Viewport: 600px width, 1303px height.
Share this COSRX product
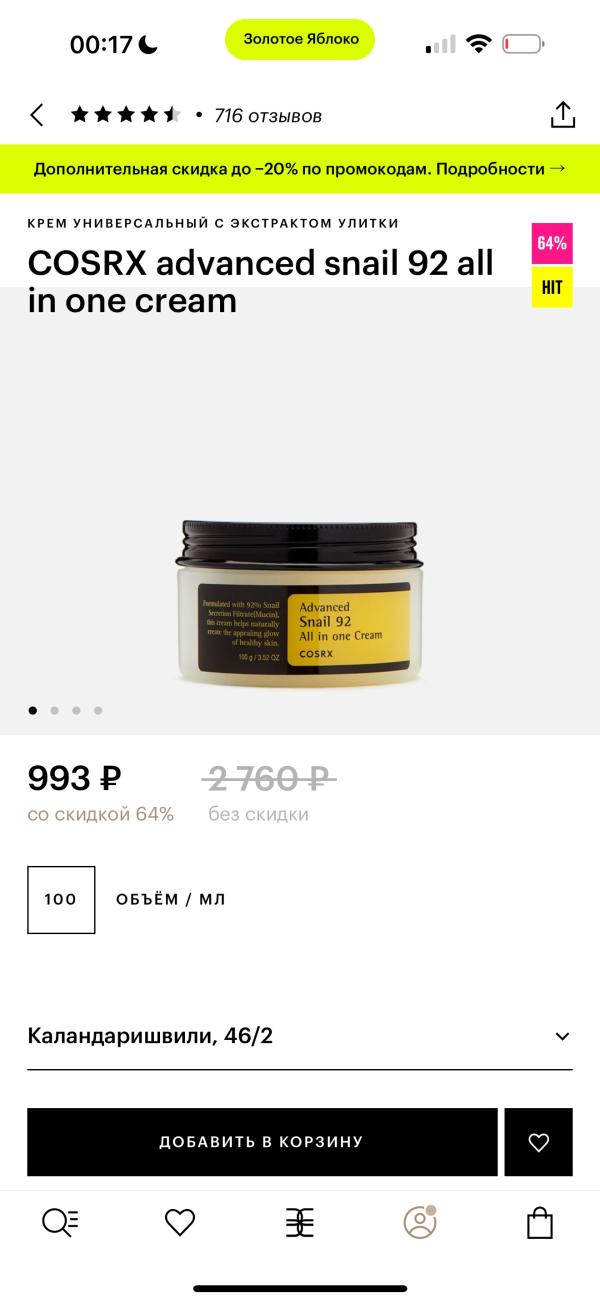[x=563, y=114]
